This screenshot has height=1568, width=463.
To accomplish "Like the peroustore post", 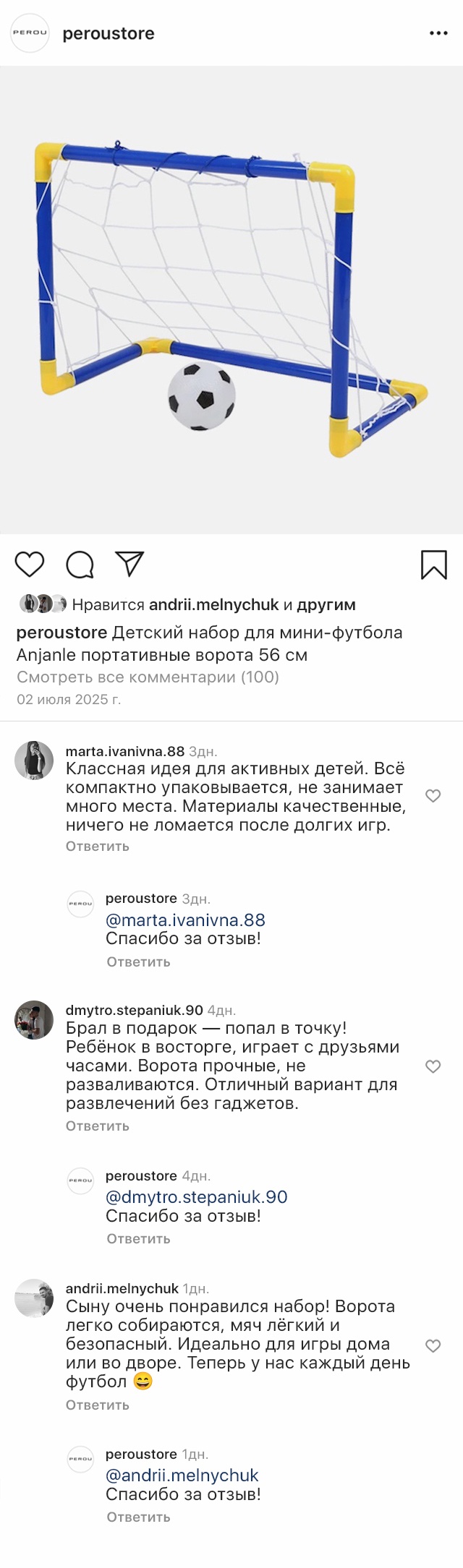I will pyautogui.click(x=30, y=564).
